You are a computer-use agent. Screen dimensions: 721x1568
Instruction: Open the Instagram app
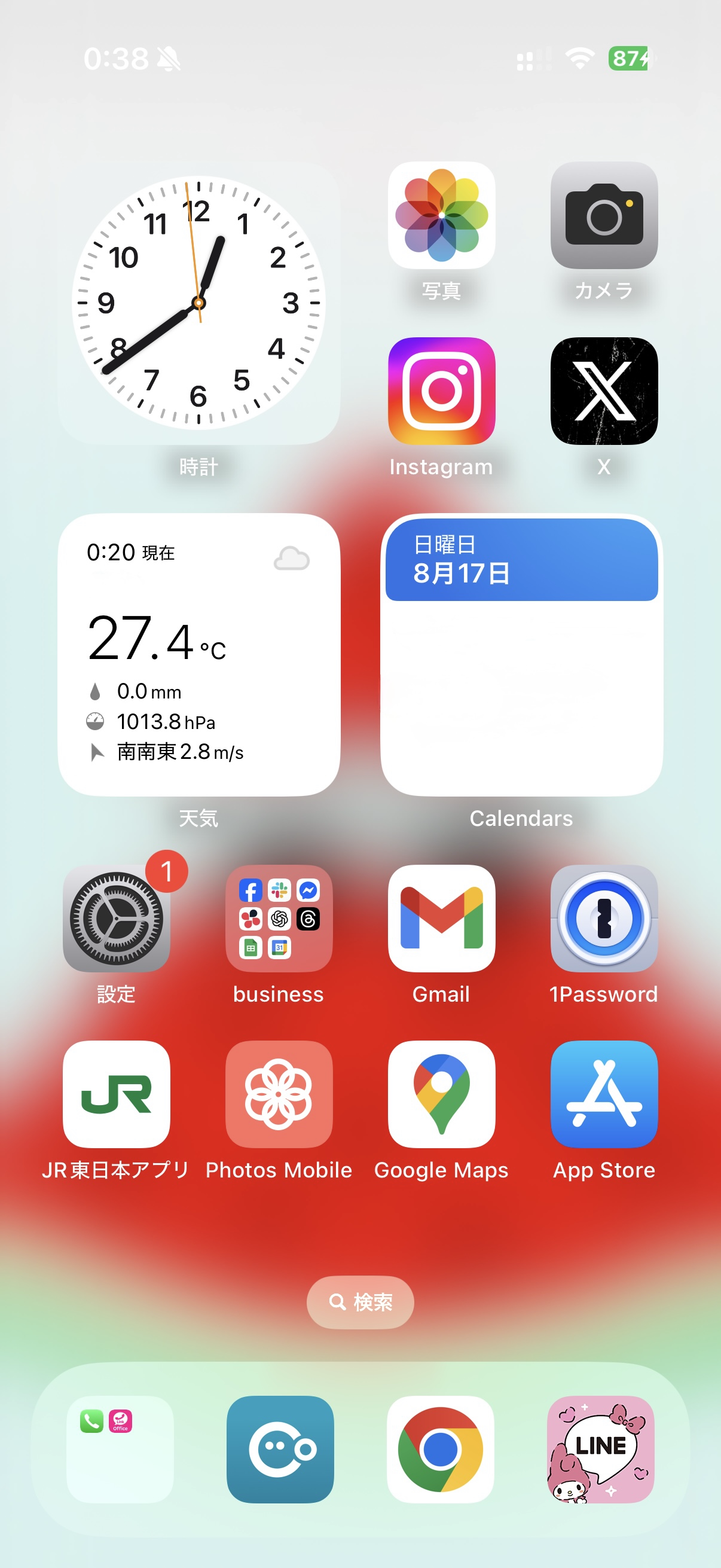[x=441, y=392]
